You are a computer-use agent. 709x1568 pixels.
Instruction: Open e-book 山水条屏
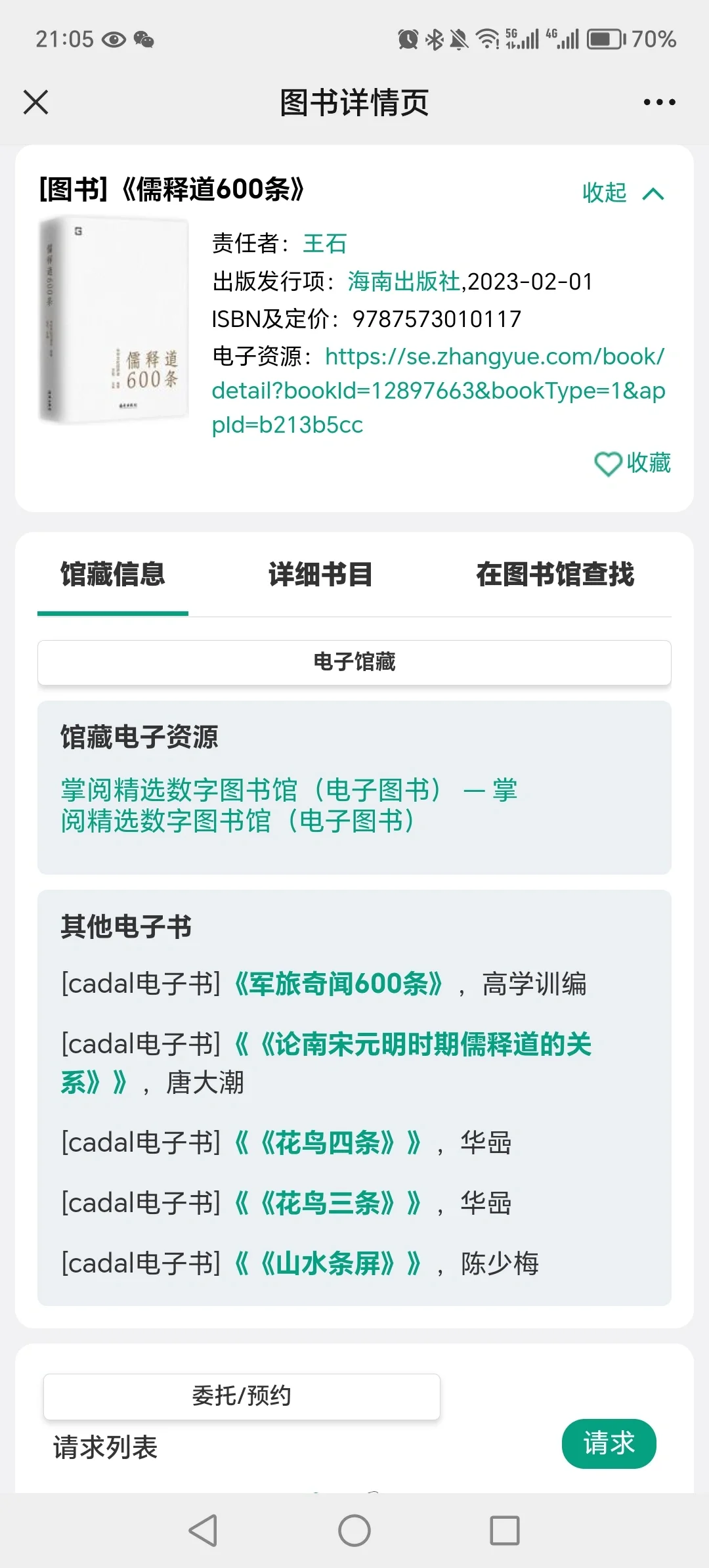(328, 1263)
